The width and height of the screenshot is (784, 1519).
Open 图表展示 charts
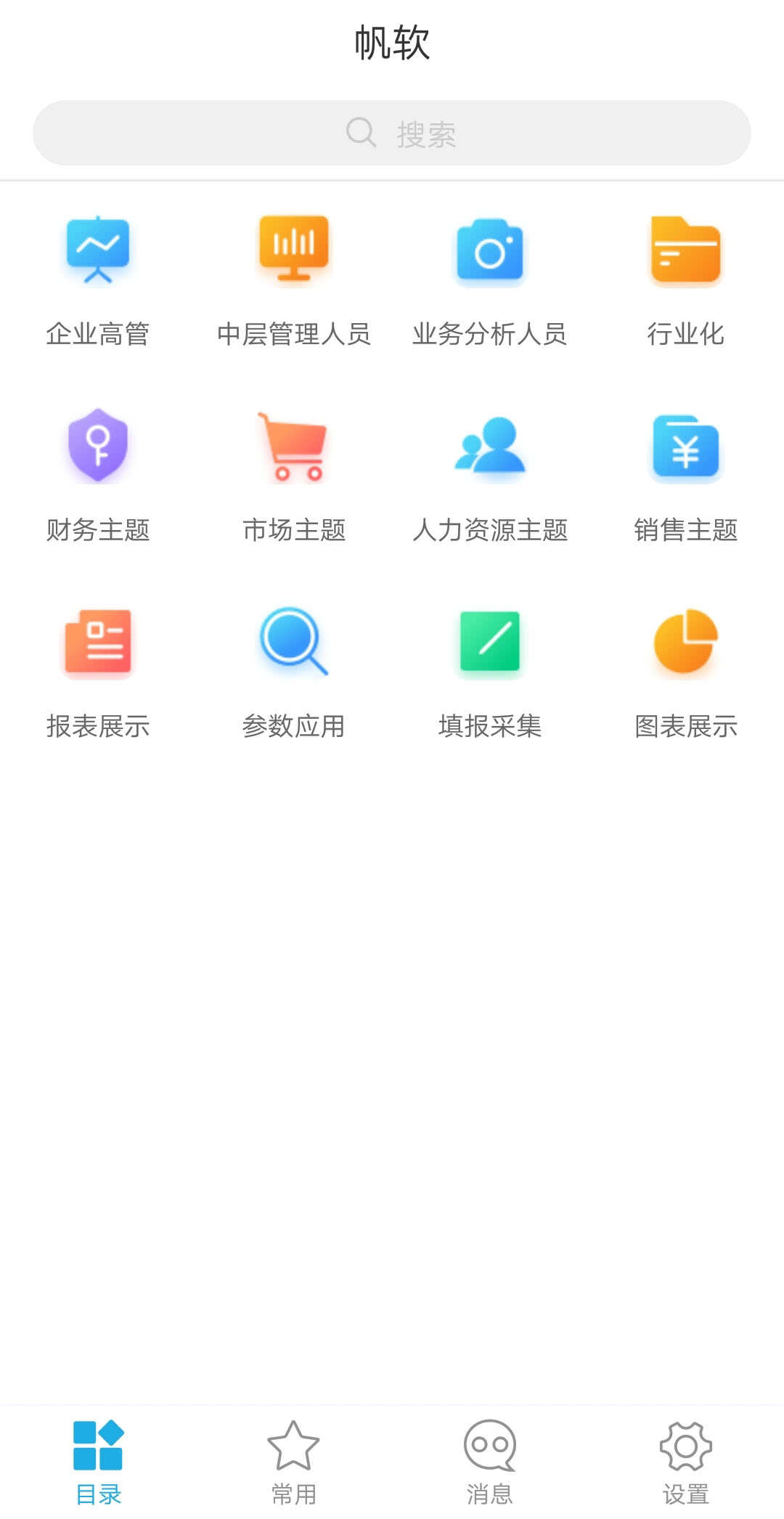coord(686,672)
